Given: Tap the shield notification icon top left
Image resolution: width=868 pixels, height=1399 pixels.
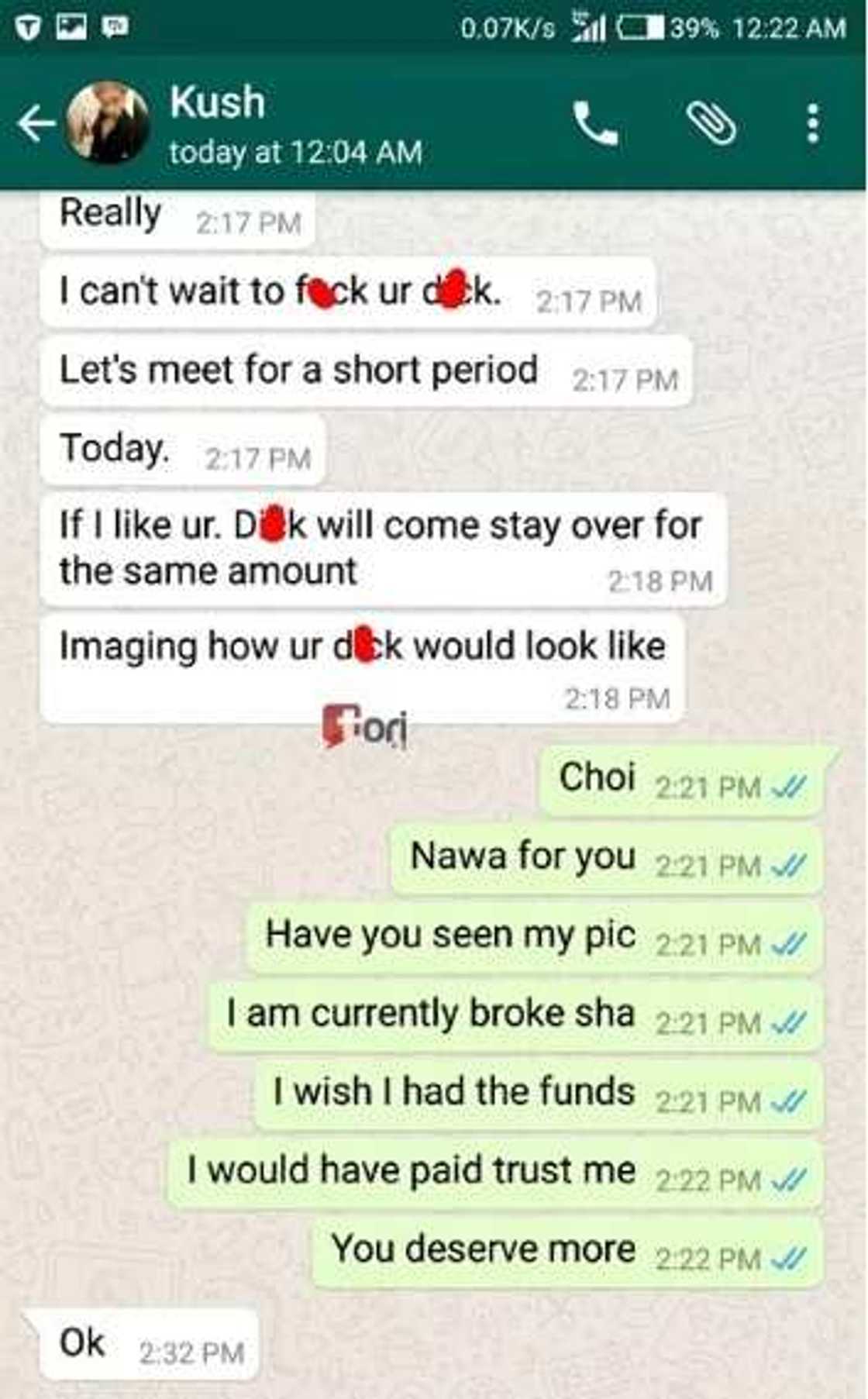Looking at the screenshot, I should [27, 26].
